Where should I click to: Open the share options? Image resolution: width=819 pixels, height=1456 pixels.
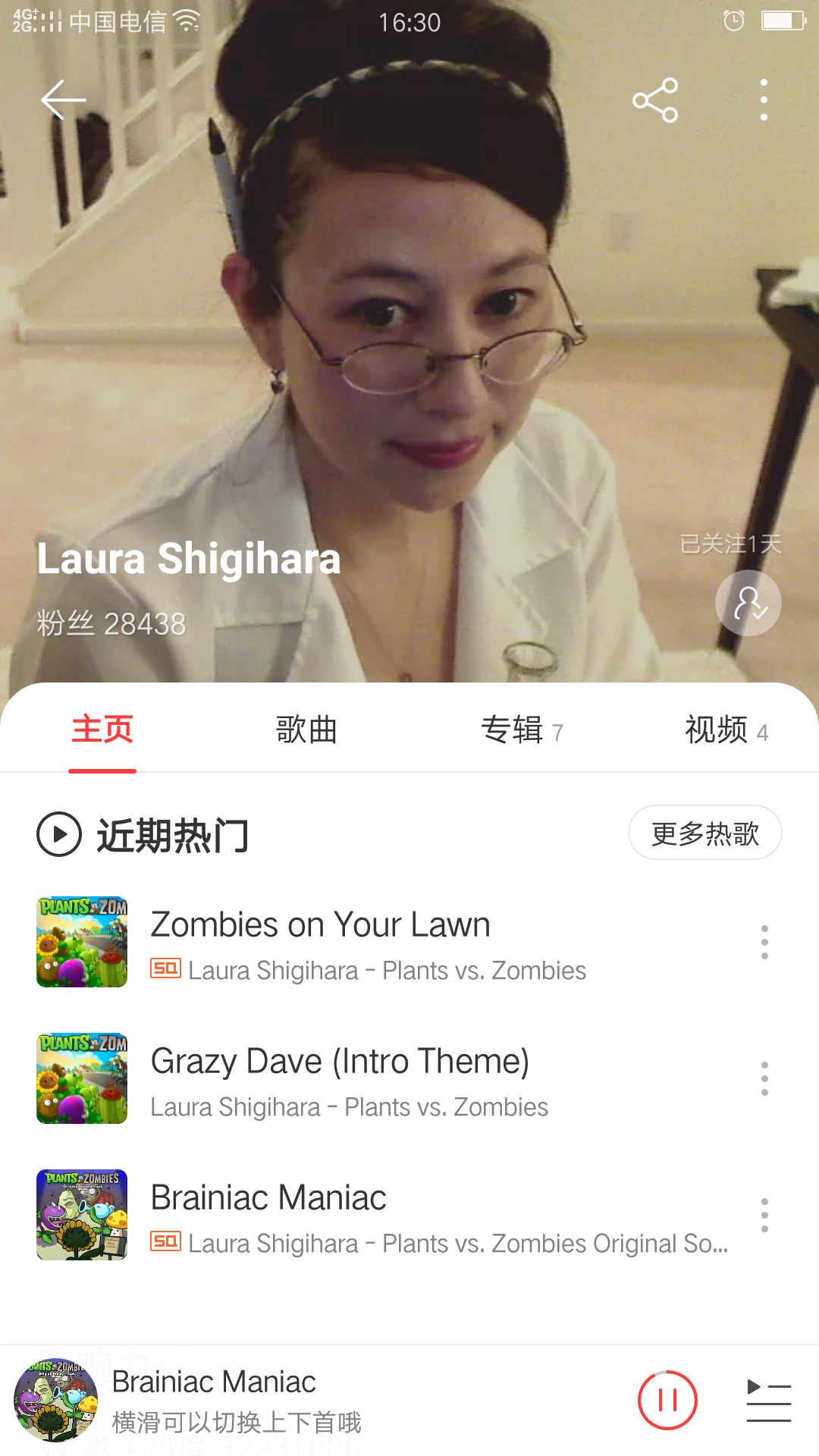657,99
